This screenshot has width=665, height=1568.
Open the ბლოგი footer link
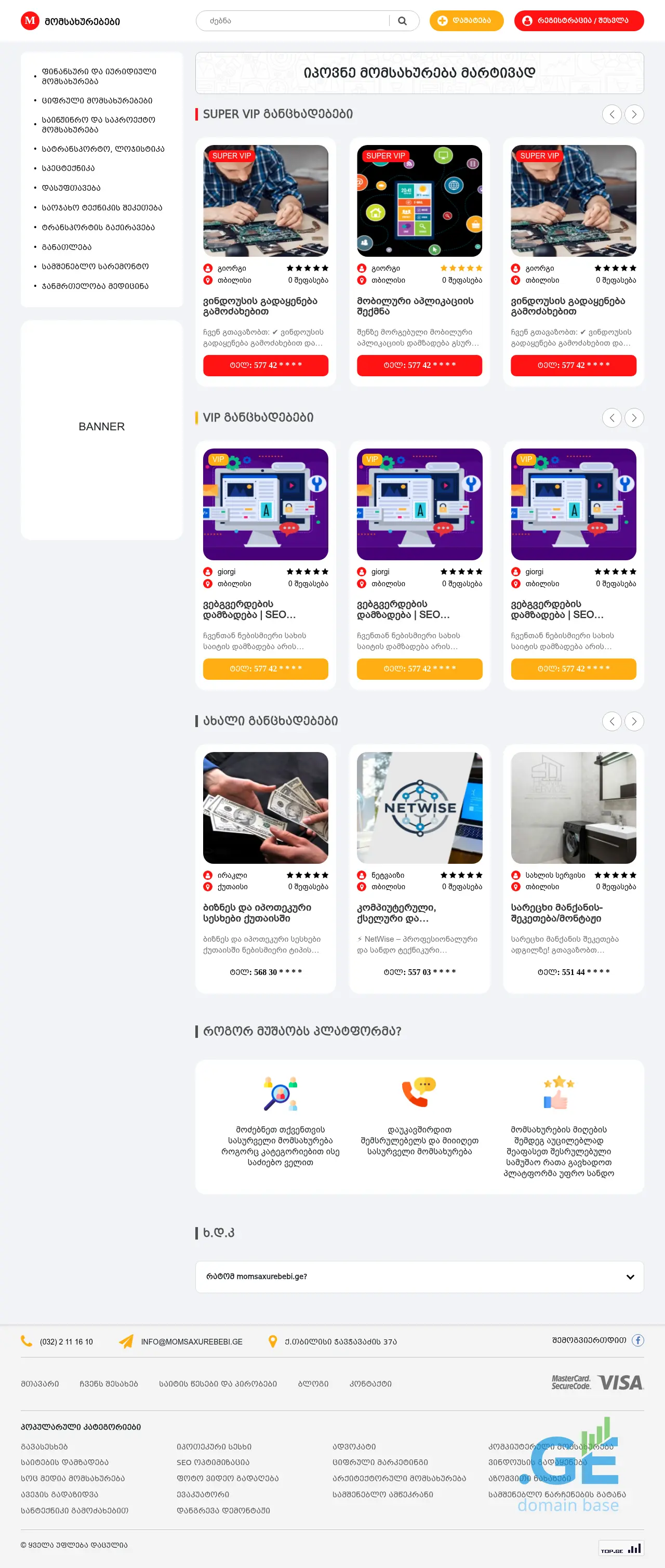313,1383
